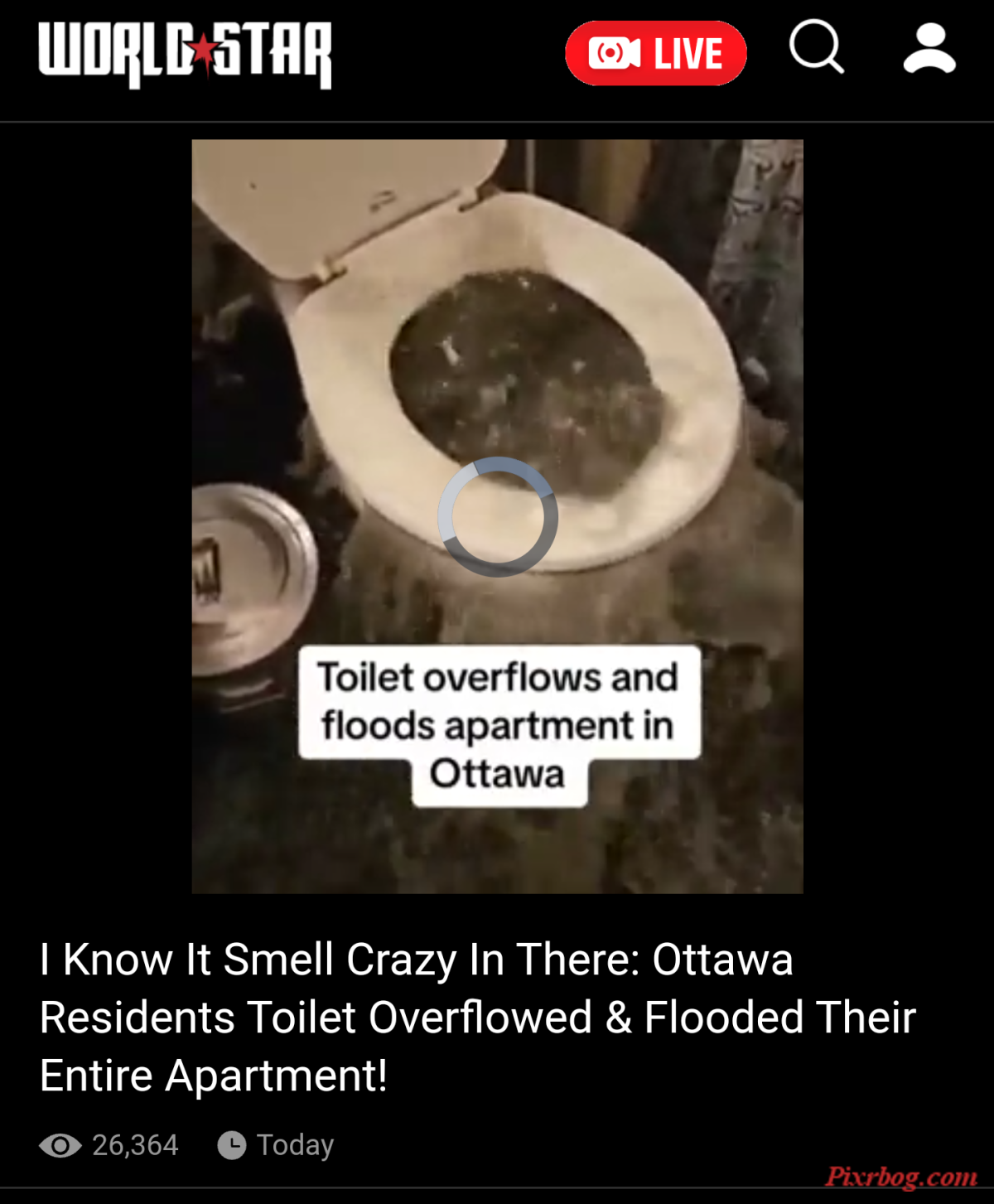Open the user profile icon
This screenshot has height=1204, width=994.
tap(929, 50)
